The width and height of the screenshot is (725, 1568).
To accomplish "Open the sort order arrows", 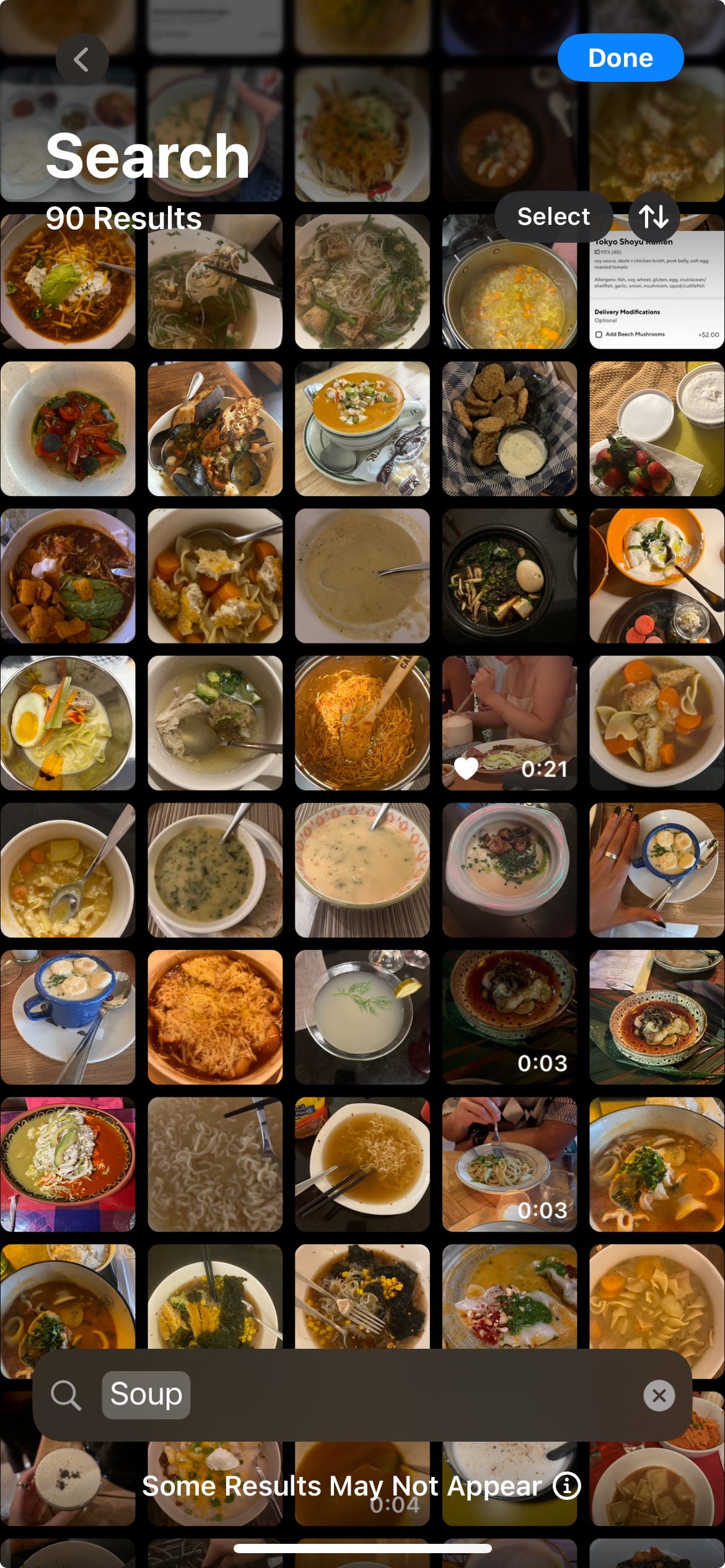I will [x=654, y=217].
